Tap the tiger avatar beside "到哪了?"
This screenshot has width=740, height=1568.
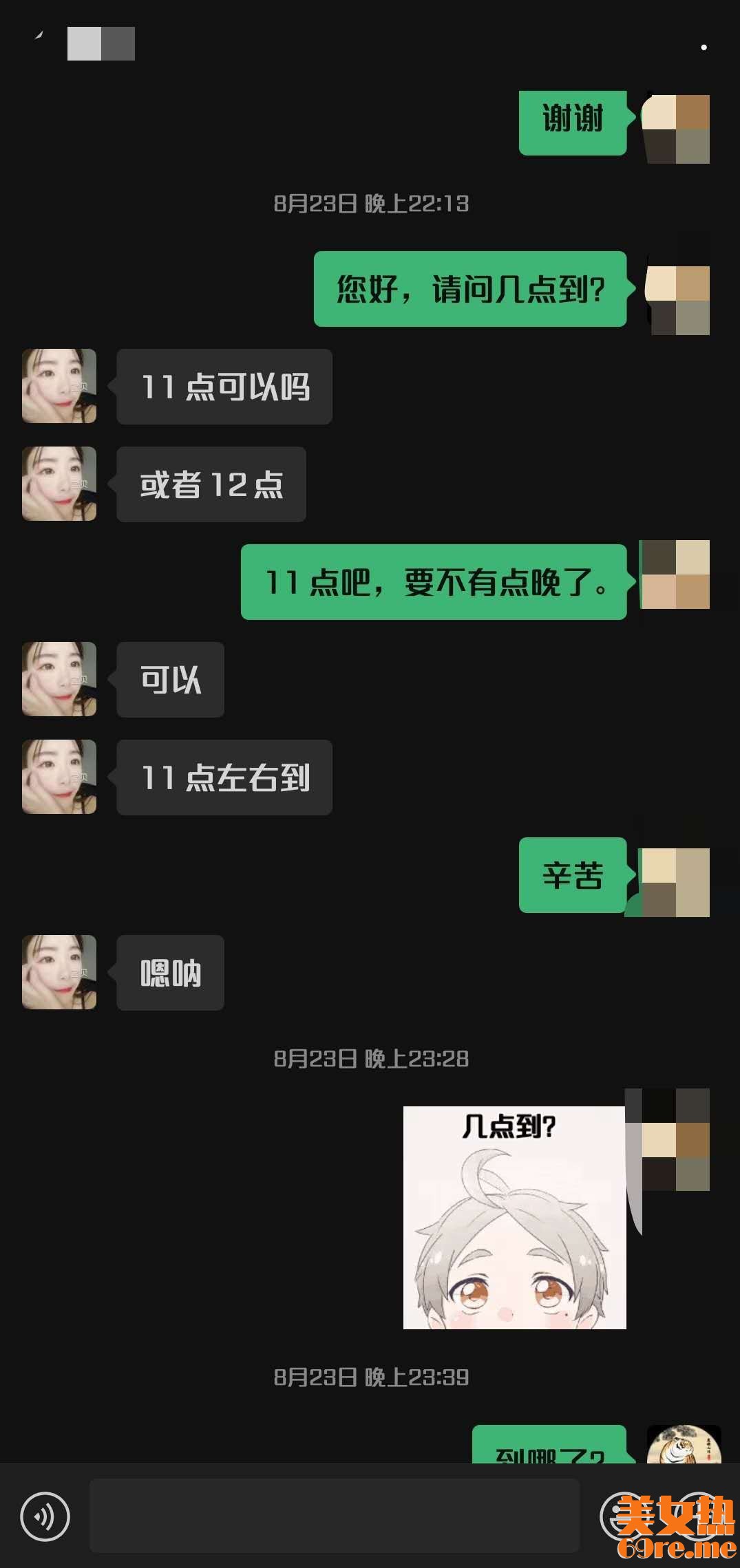click(x=684, y=1444)
